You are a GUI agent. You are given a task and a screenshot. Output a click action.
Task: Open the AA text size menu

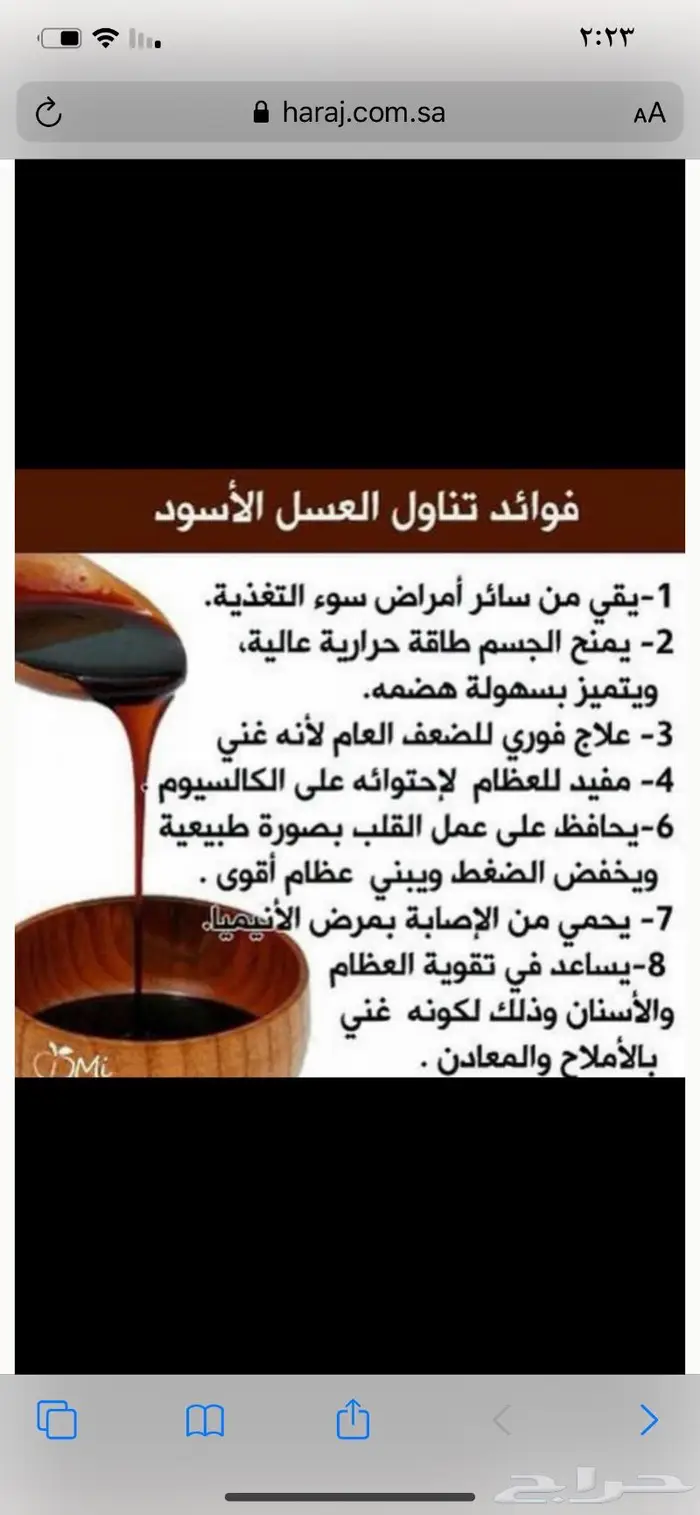click(649, 113)
